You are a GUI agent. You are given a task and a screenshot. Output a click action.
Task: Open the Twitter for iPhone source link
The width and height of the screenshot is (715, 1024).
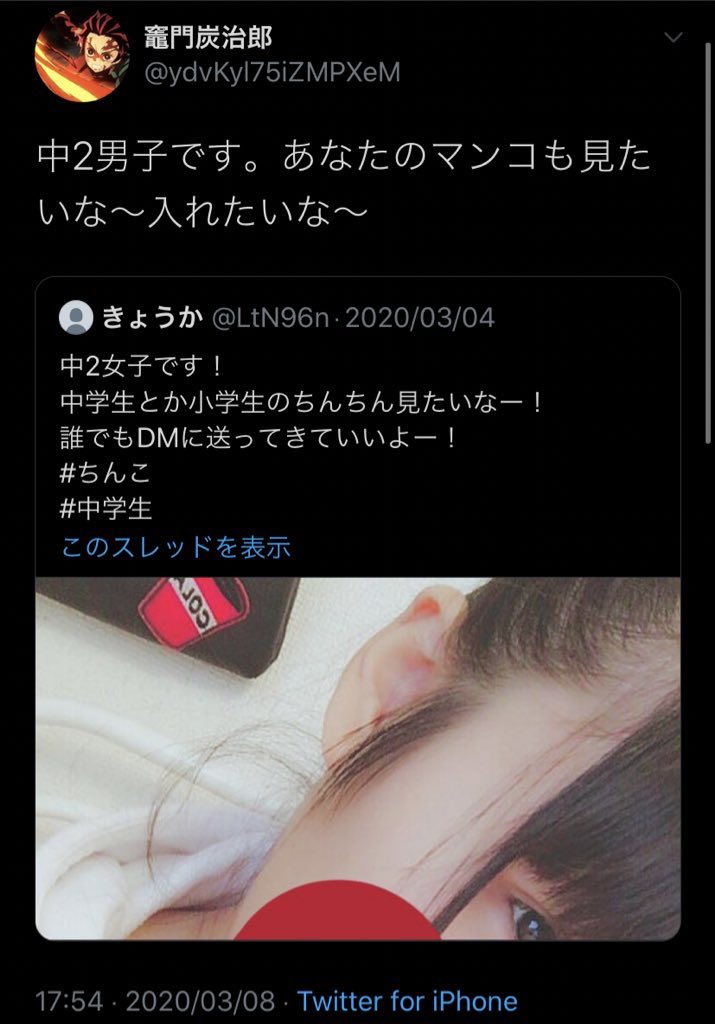click(x=407, y=1000)
